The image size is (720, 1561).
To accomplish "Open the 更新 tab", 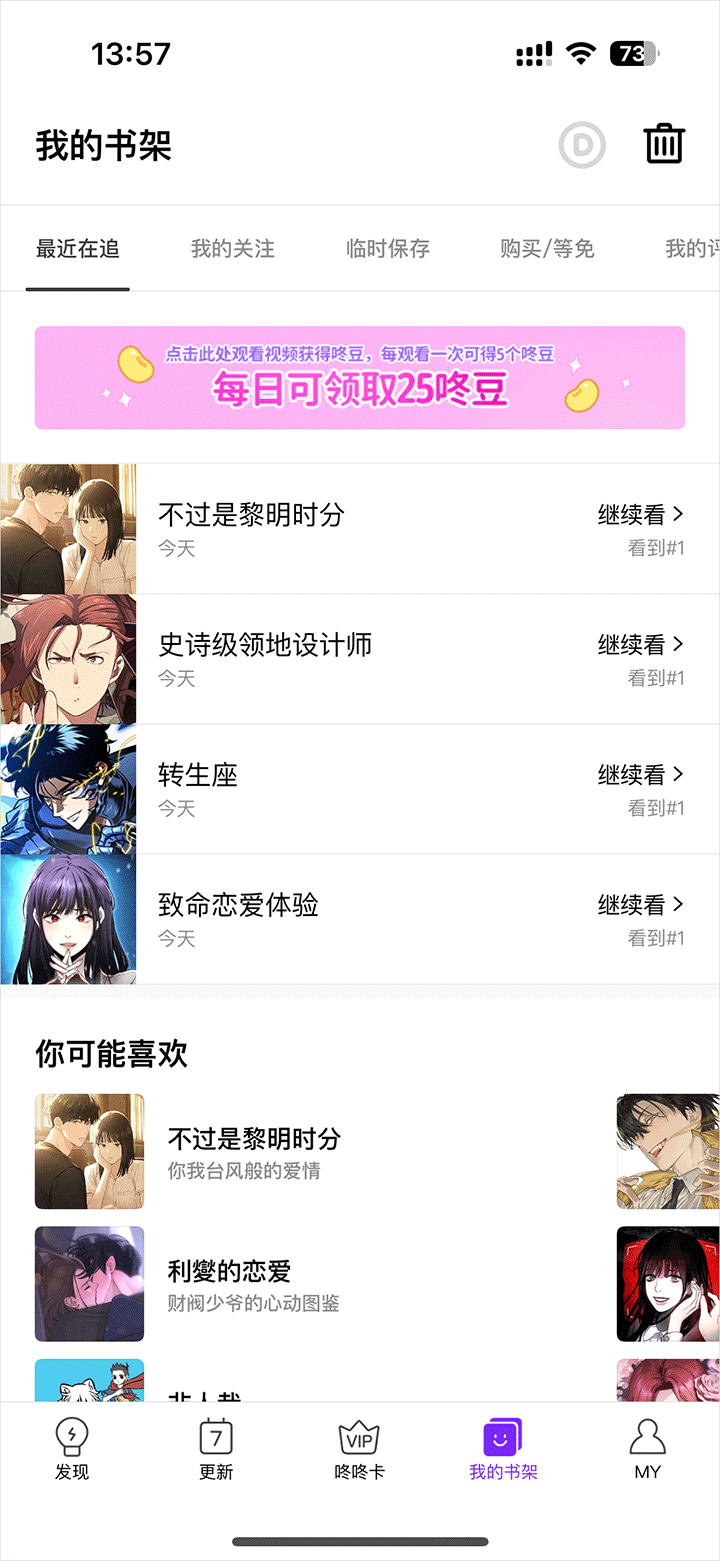I will tap(216, 1449).
